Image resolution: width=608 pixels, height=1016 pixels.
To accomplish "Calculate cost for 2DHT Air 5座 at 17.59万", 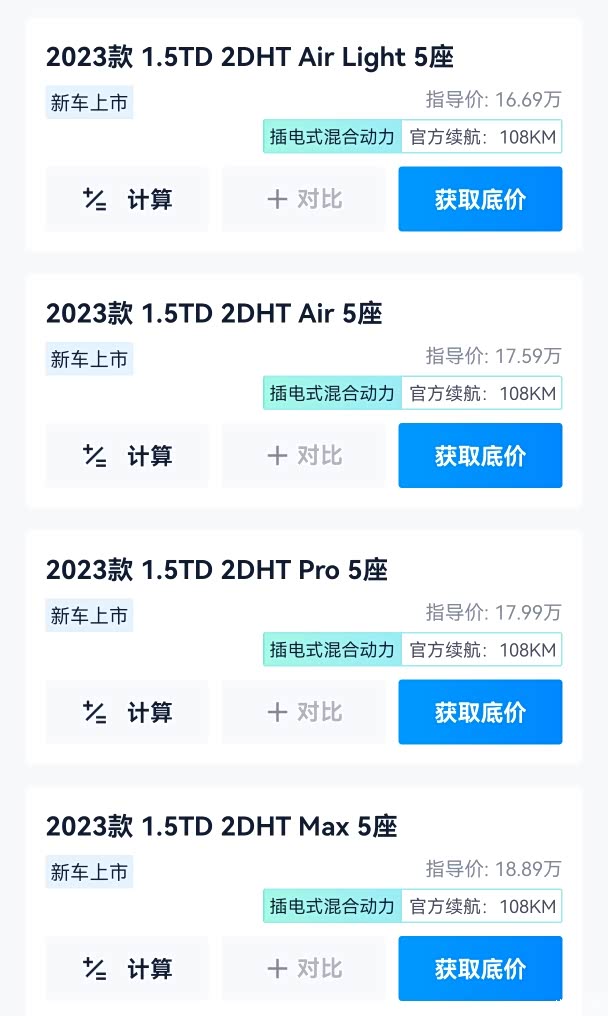I will [x=127, y=456].
